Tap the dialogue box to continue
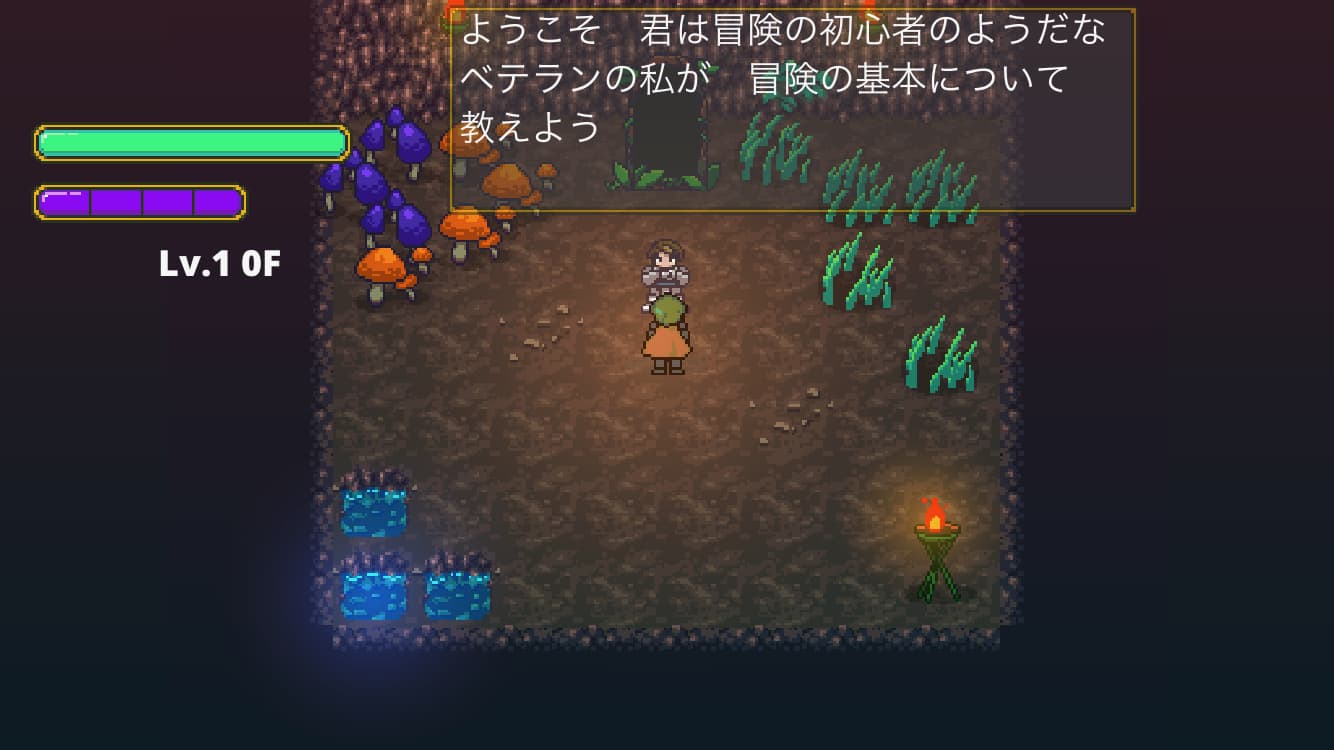This screenshot has height=750, width=1334. point(792,110)
